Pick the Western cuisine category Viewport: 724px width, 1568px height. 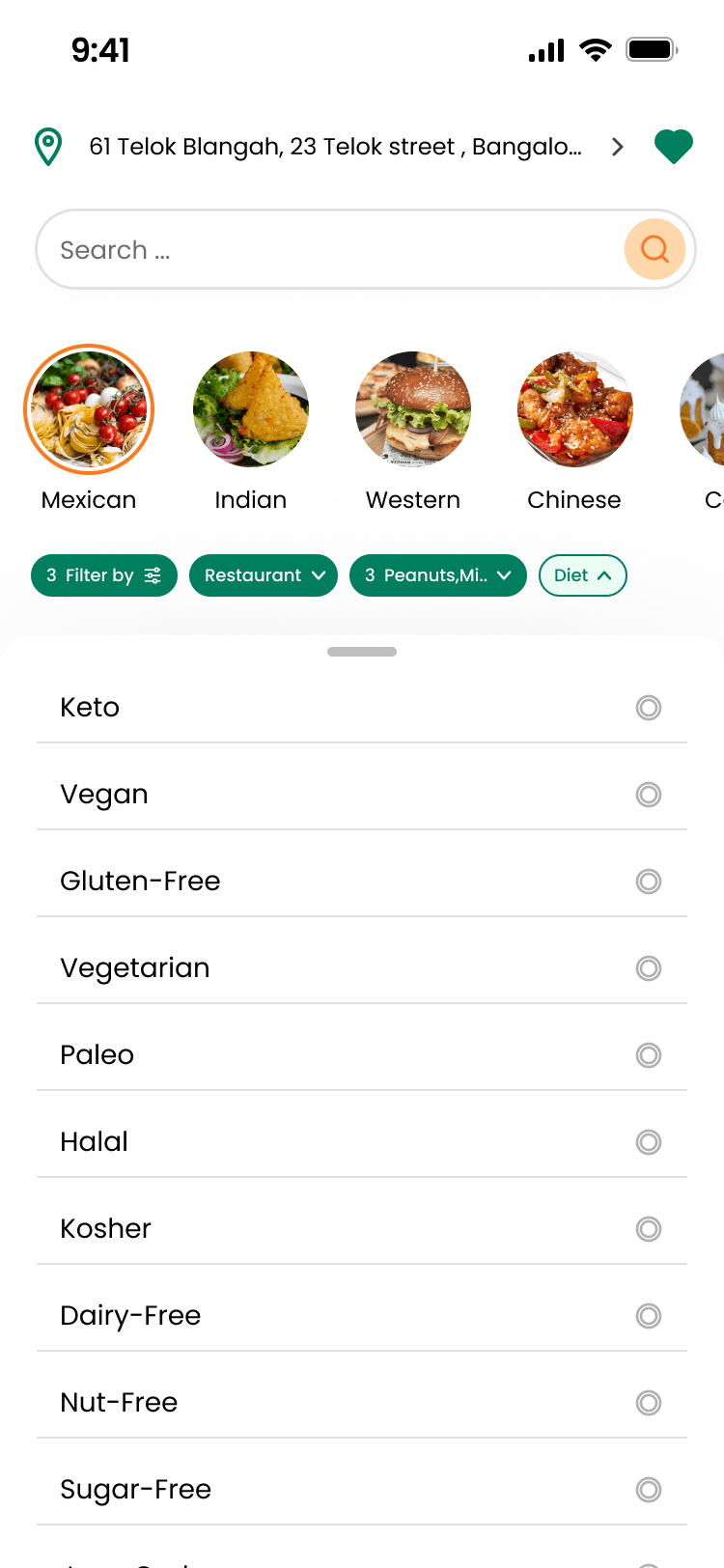tap(413, 410)
